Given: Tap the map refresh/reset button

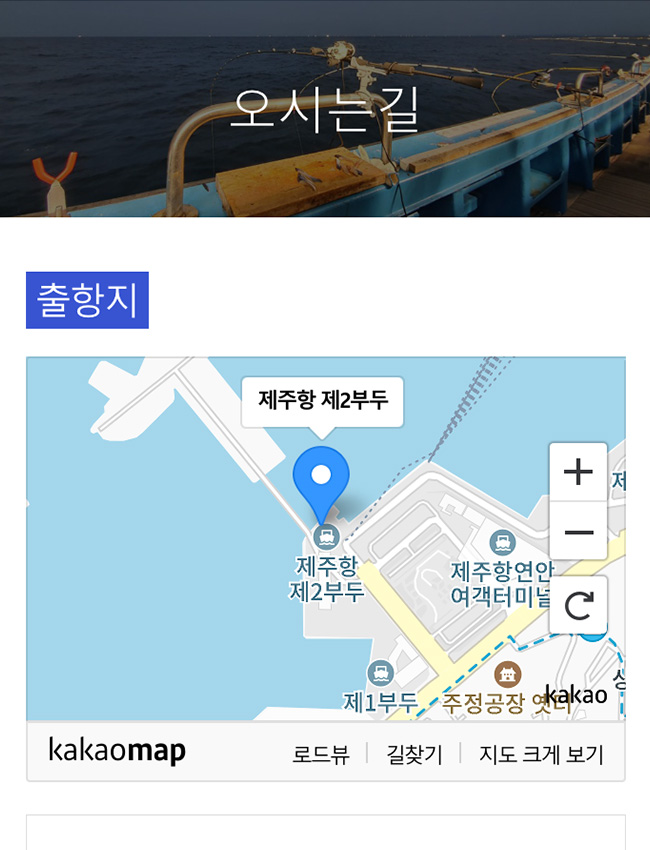Looking at the screenshot, I should point(578,605).
